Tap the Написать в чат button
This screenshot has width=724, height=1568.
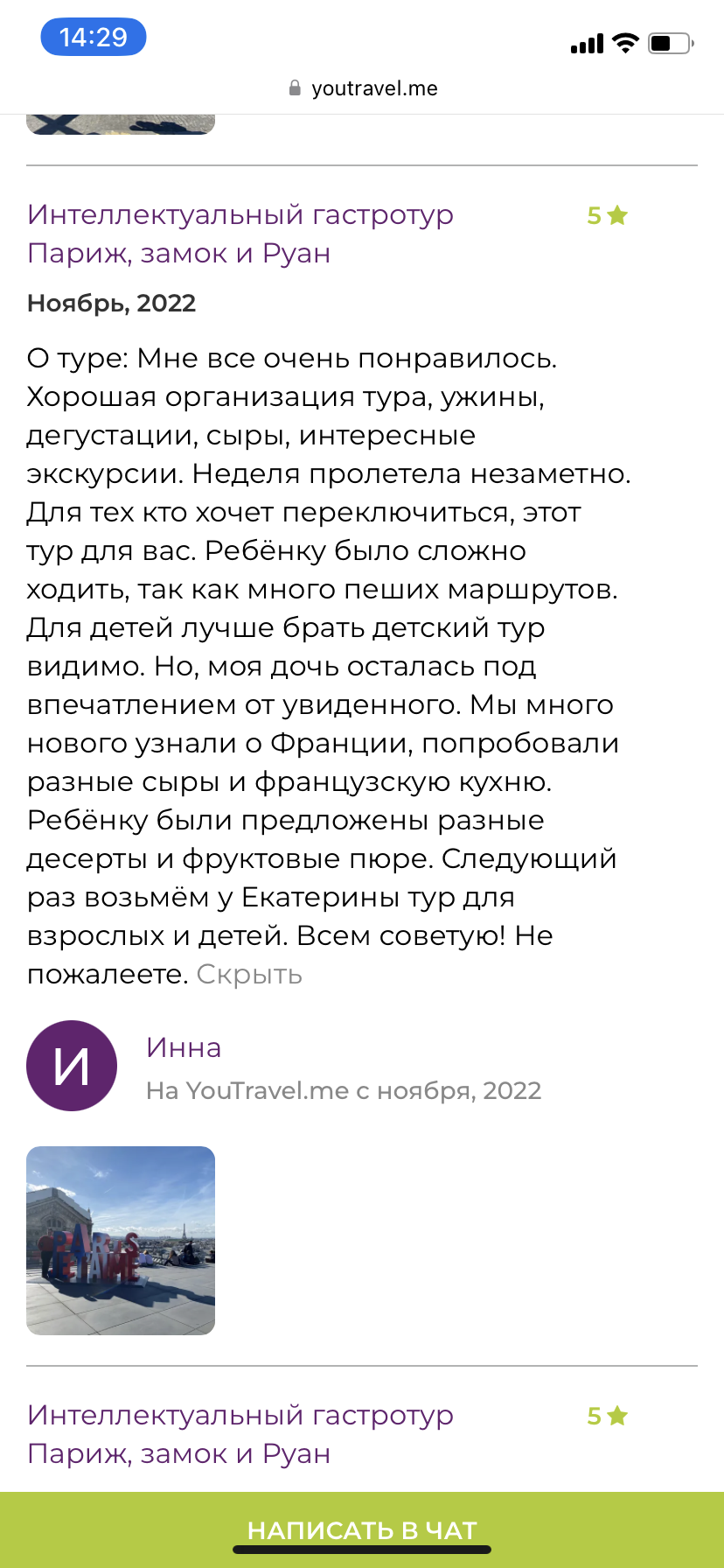pos(362,1529)
